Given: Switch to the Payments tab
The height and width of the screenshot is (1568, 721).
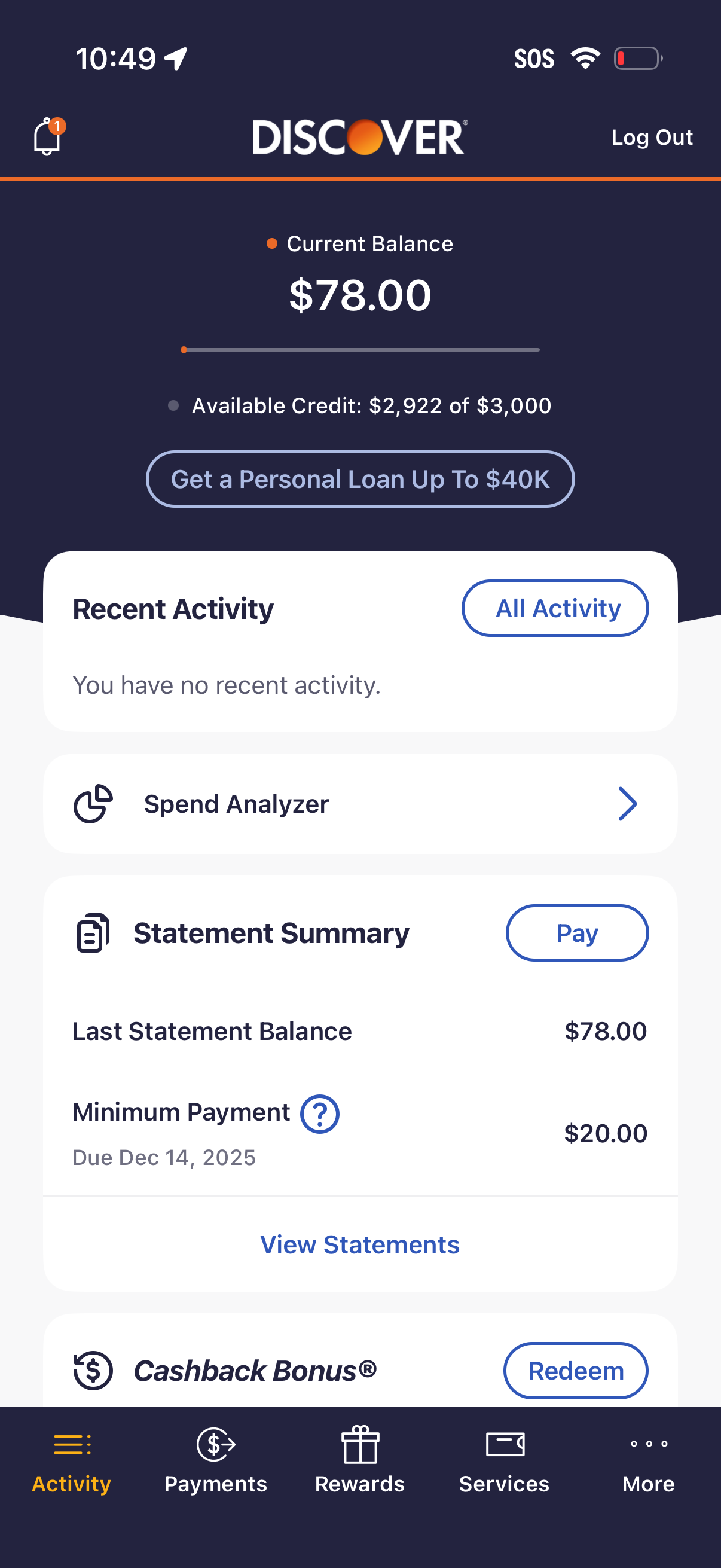Looking at the screenshot, I should (x=215, y=1461).
